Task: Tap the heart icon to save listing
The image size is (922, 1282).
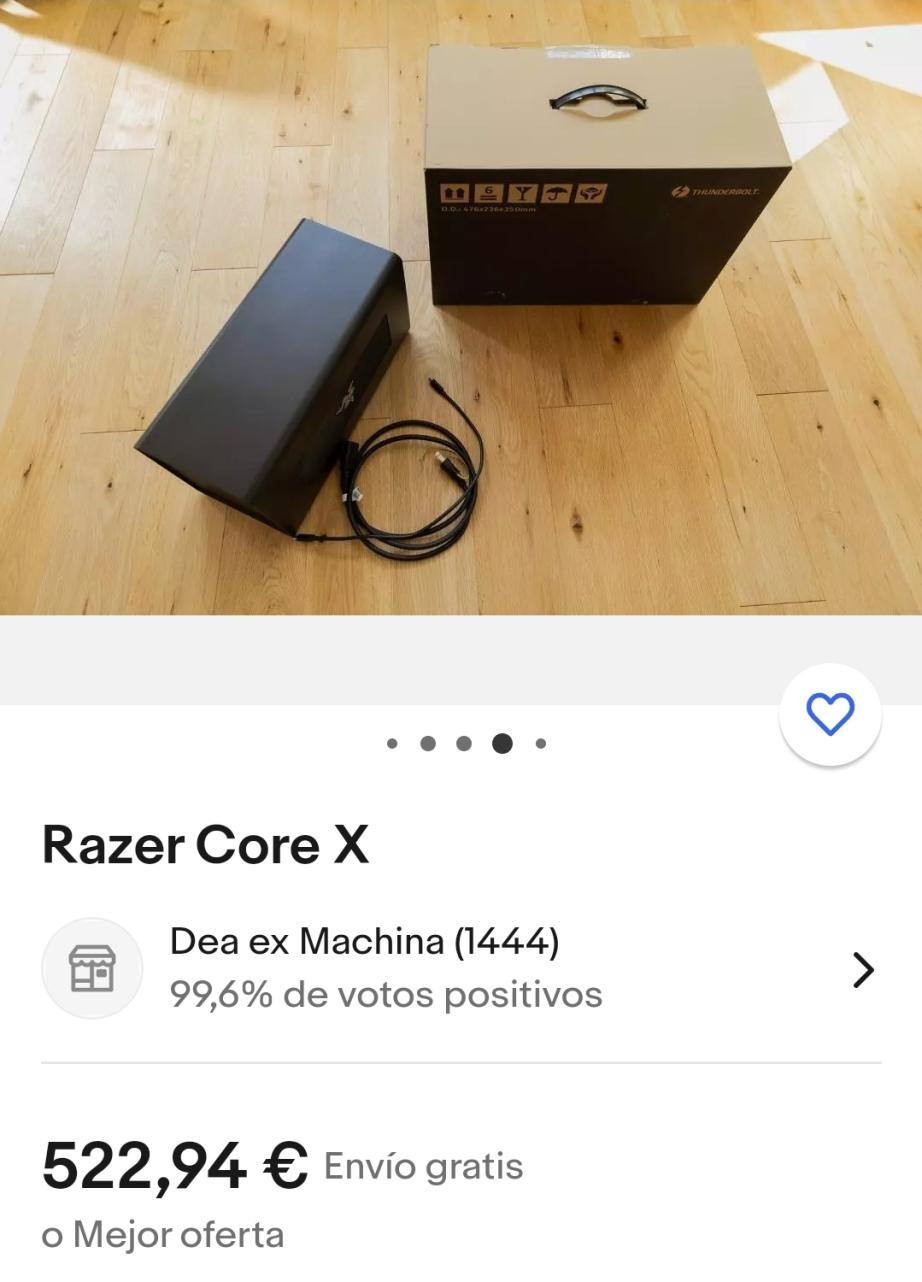Action: pyautogui.click(x=830, y=713)
